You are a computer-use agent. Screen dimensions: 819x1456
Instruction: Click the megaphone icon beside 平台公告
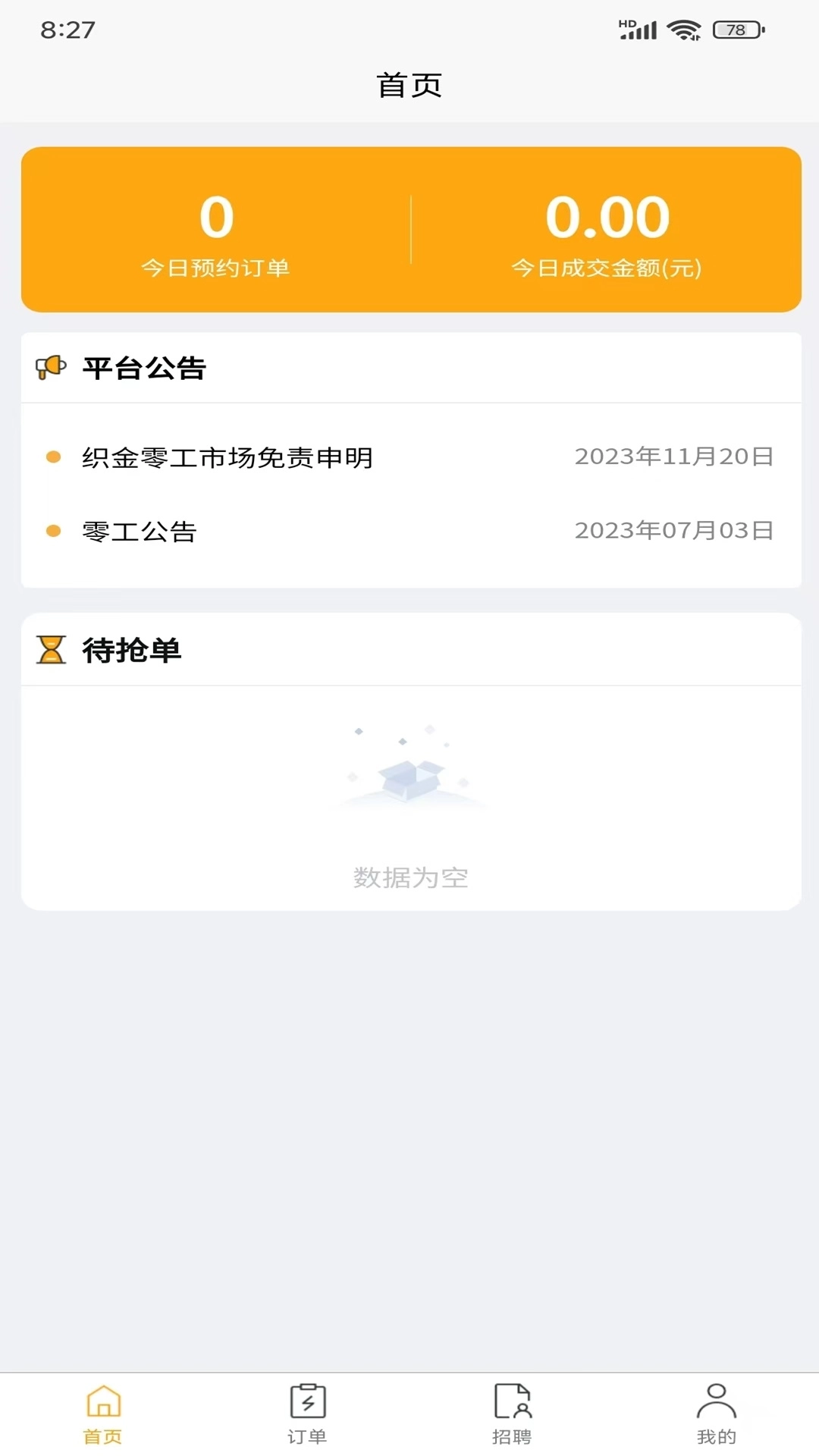pos(50,369)
